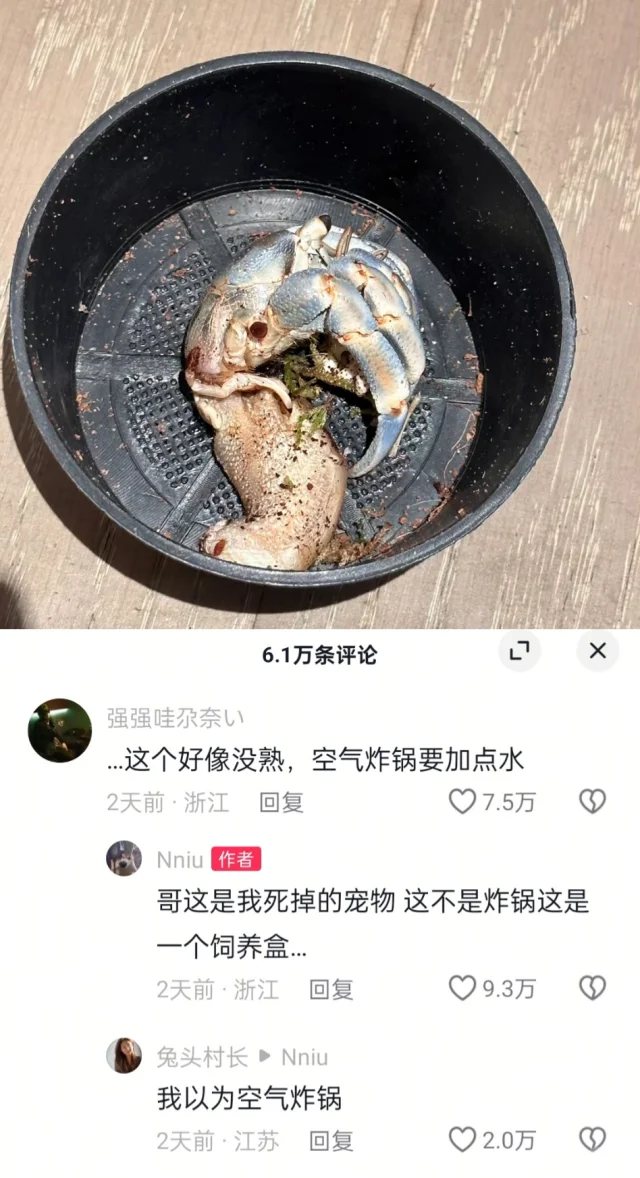Like 强强哇尕奈い's comment about the air fryer
Screen dimensions: 640x1178
462,801
